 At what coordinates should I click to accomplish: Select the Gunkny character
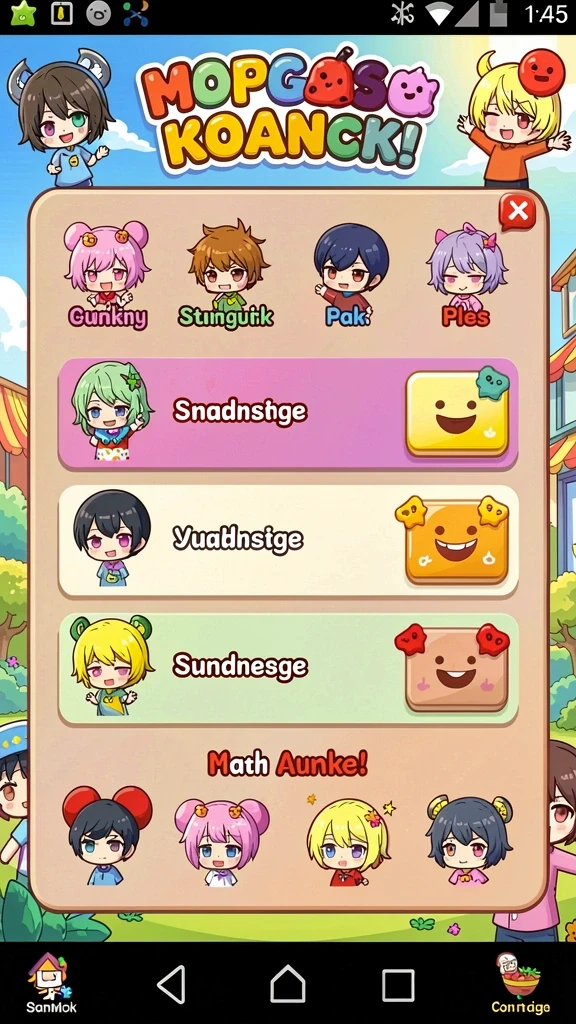[108, 274]
